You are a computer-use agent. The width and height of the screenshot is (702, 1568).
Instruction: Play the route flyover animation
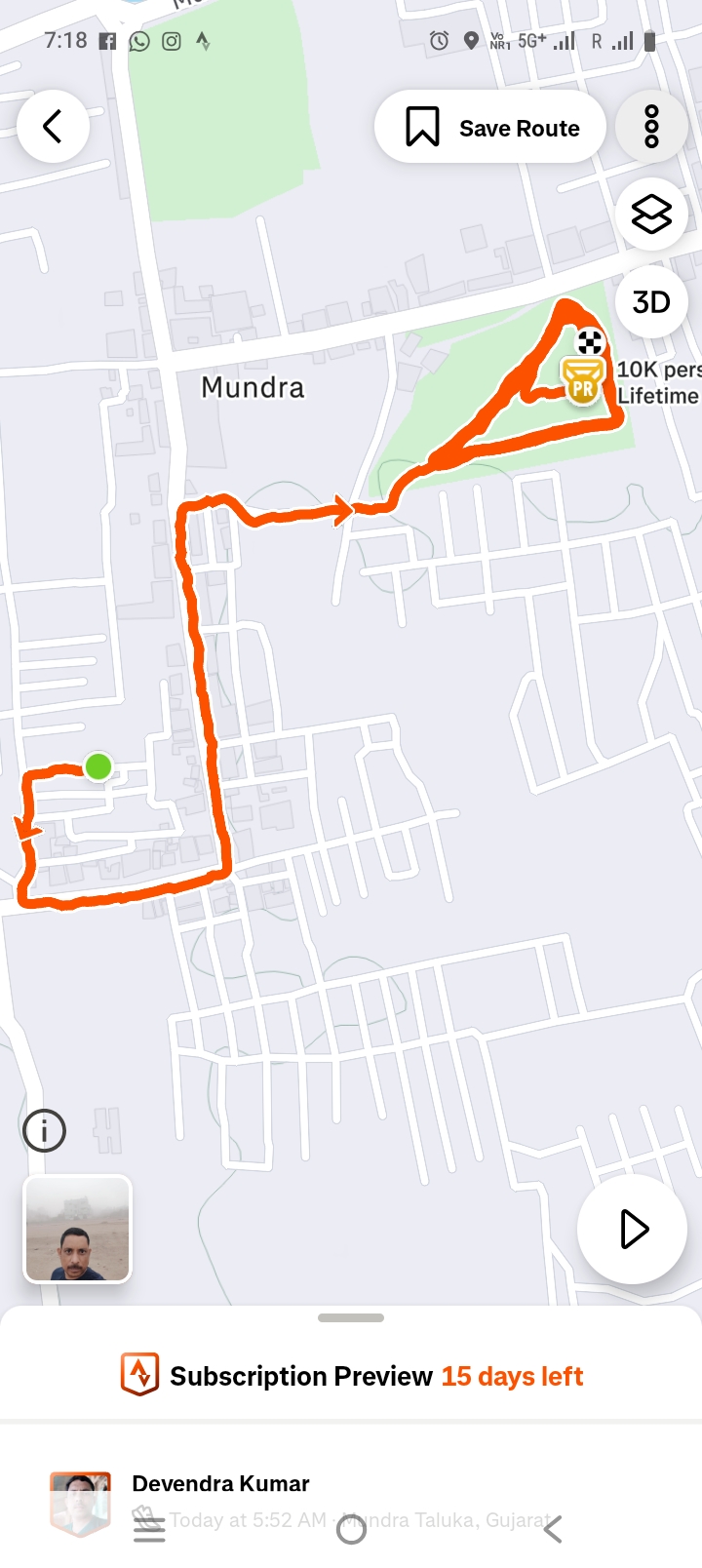[633, 1229]
